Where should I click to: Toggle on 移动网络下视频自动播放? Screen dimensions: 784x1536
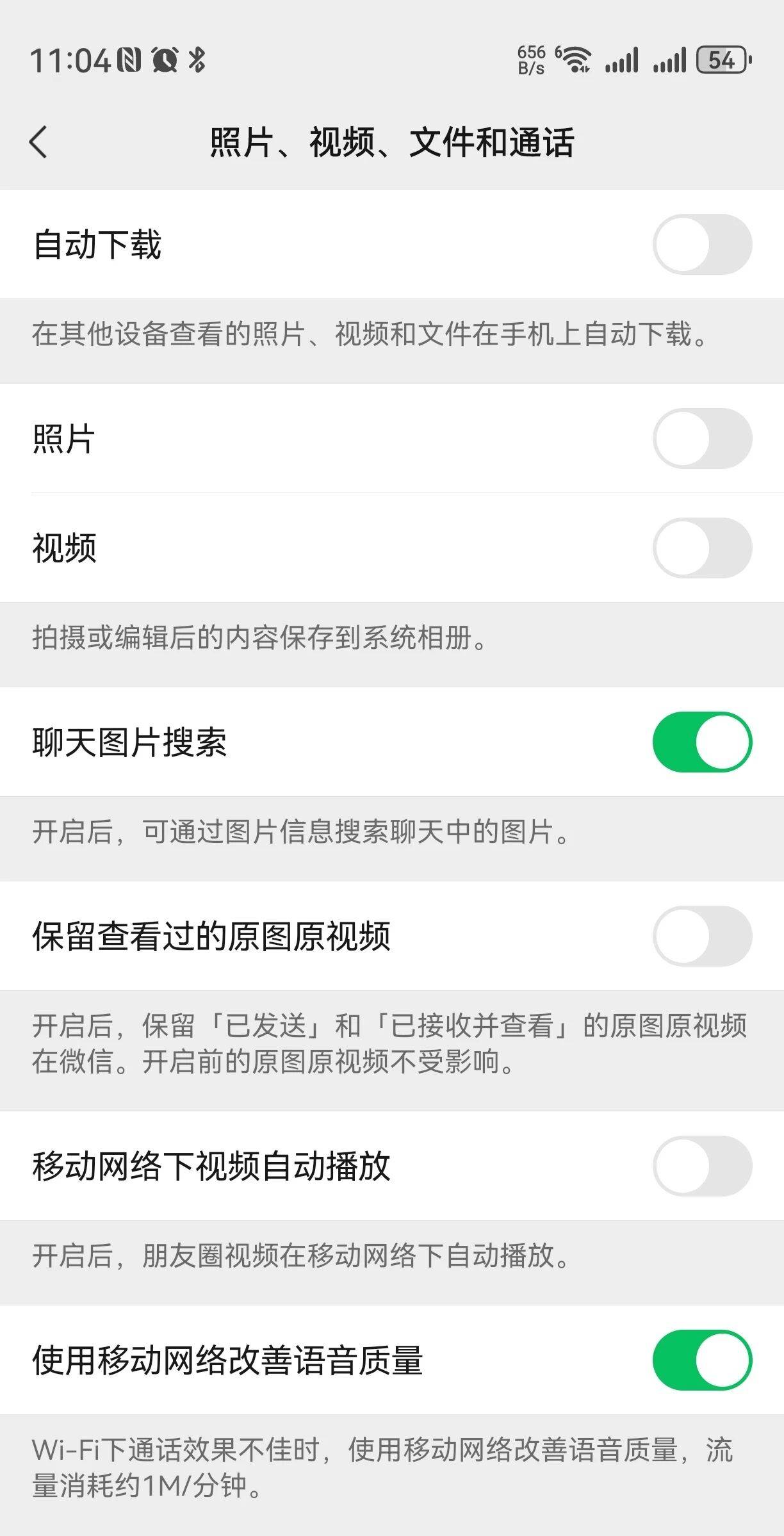click(x=702, y=1166)
